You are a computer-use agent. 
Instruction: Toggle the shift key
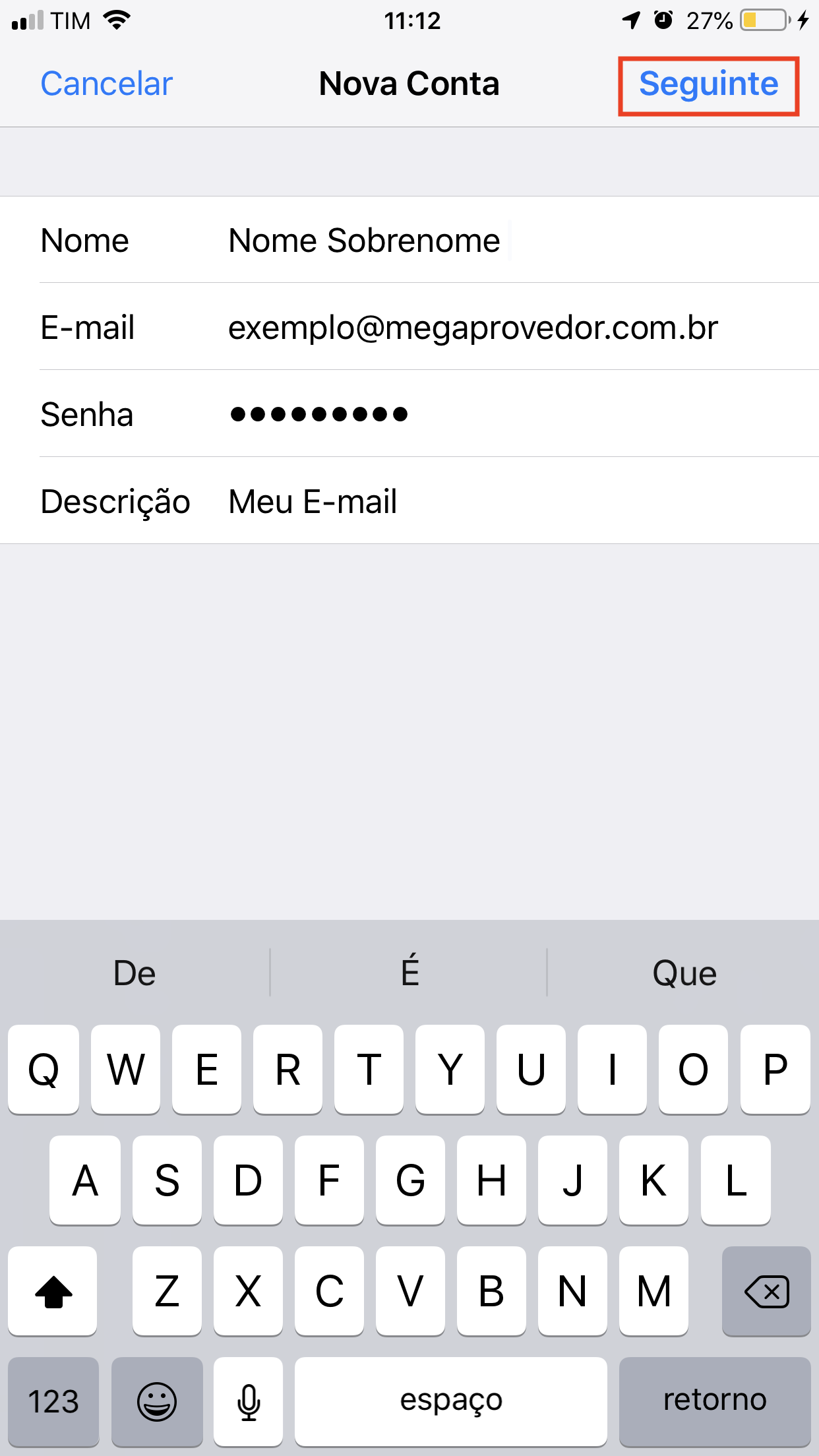[x=53, y=1291]
